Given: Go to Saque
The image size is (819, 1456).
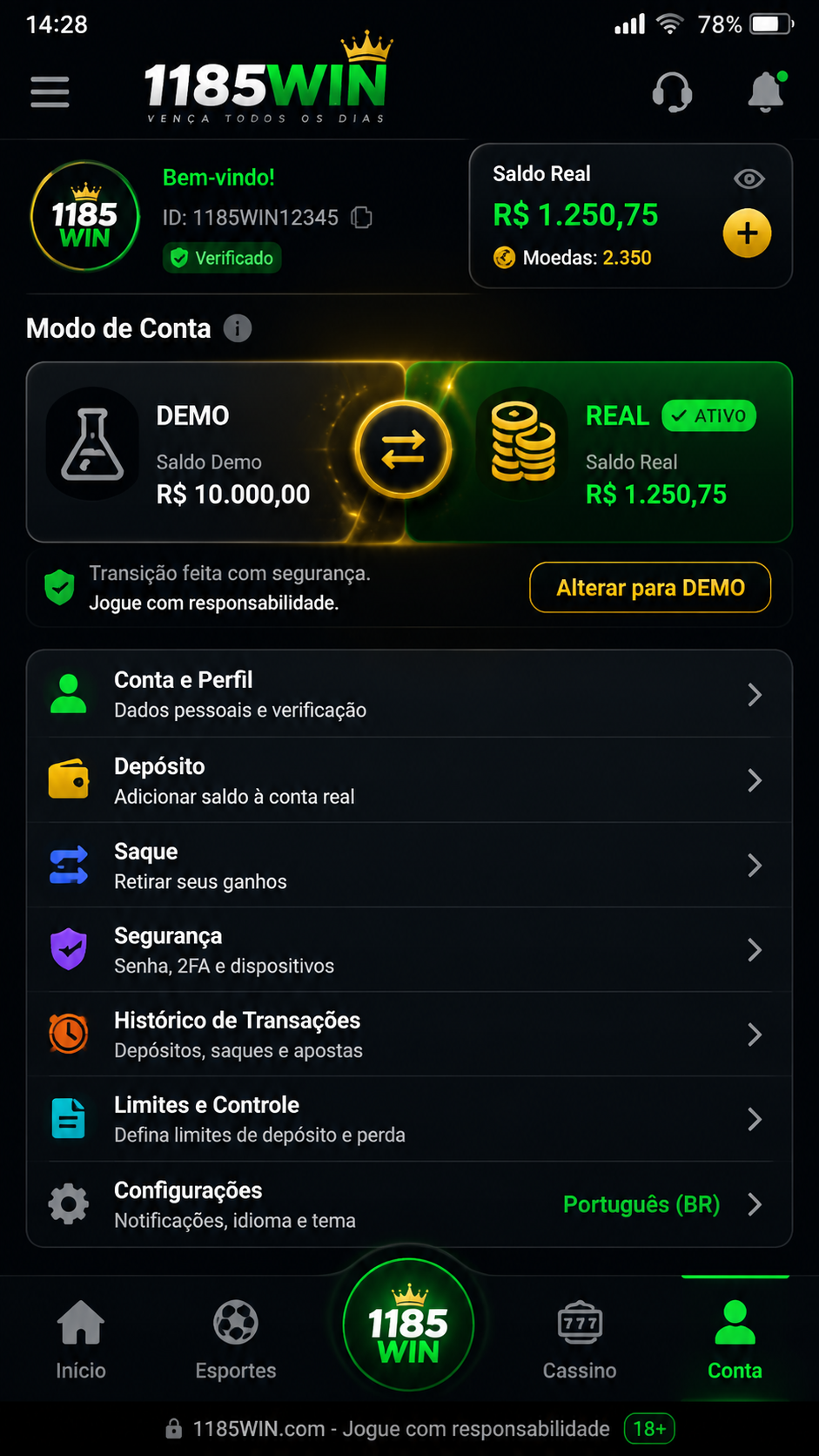Looking at the screenshot, I should (409, 866).
